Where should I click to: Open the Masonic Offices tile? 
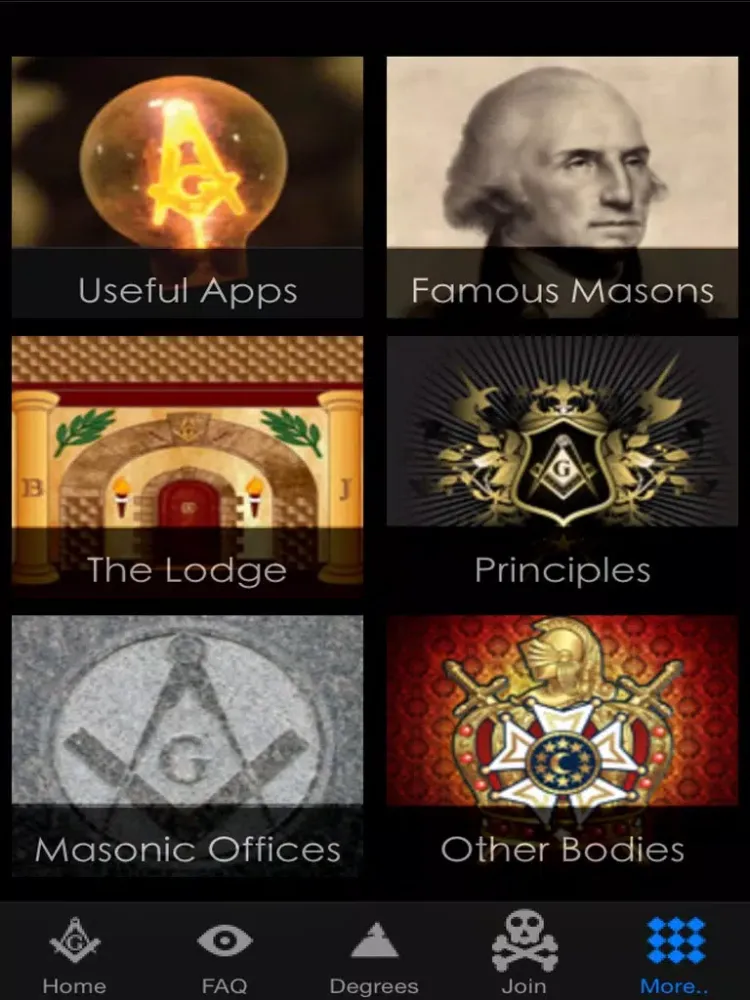pos(187,746)
